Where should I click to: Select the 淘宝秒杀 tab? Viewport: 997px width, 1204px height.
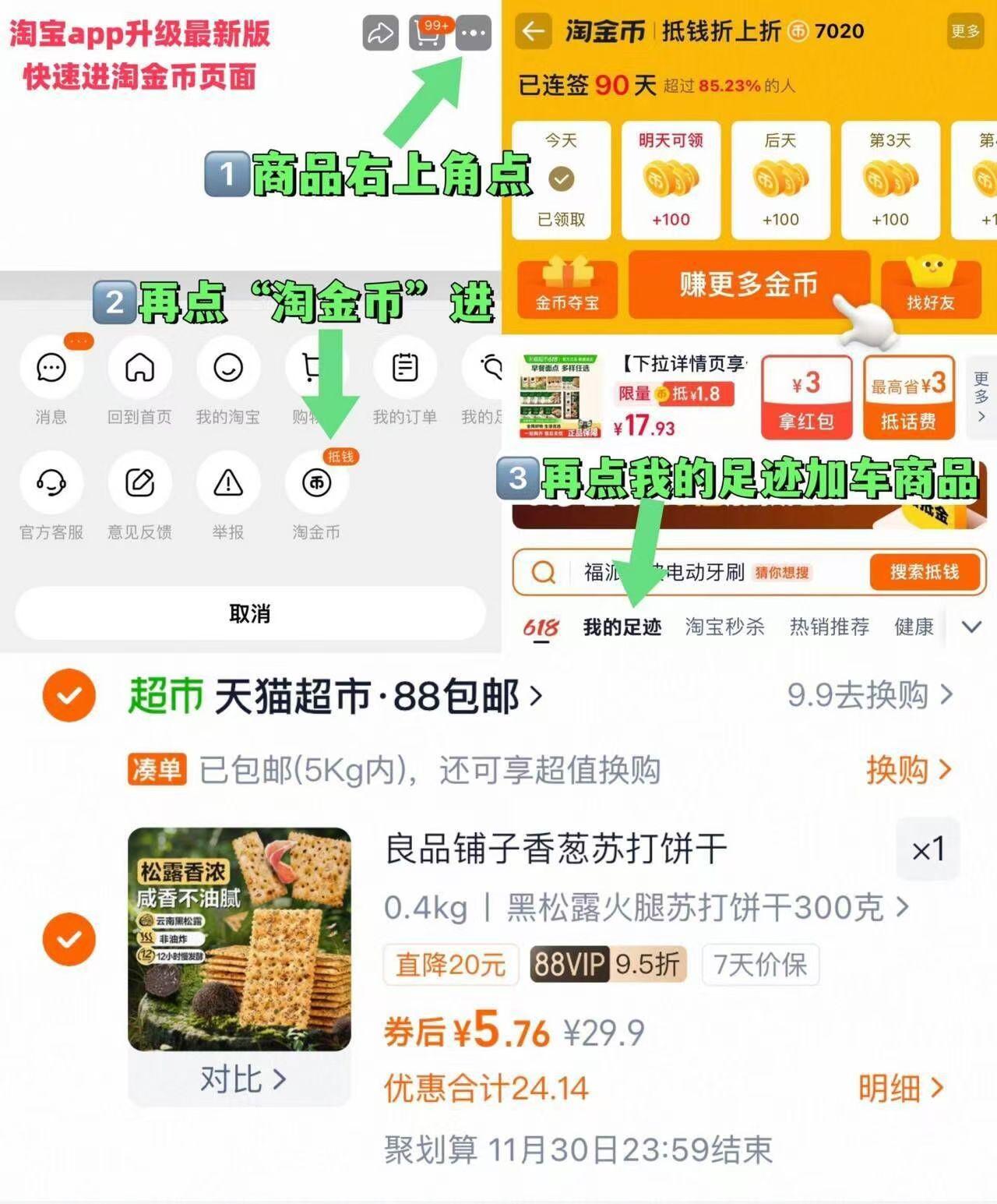(x=724, y=627)
